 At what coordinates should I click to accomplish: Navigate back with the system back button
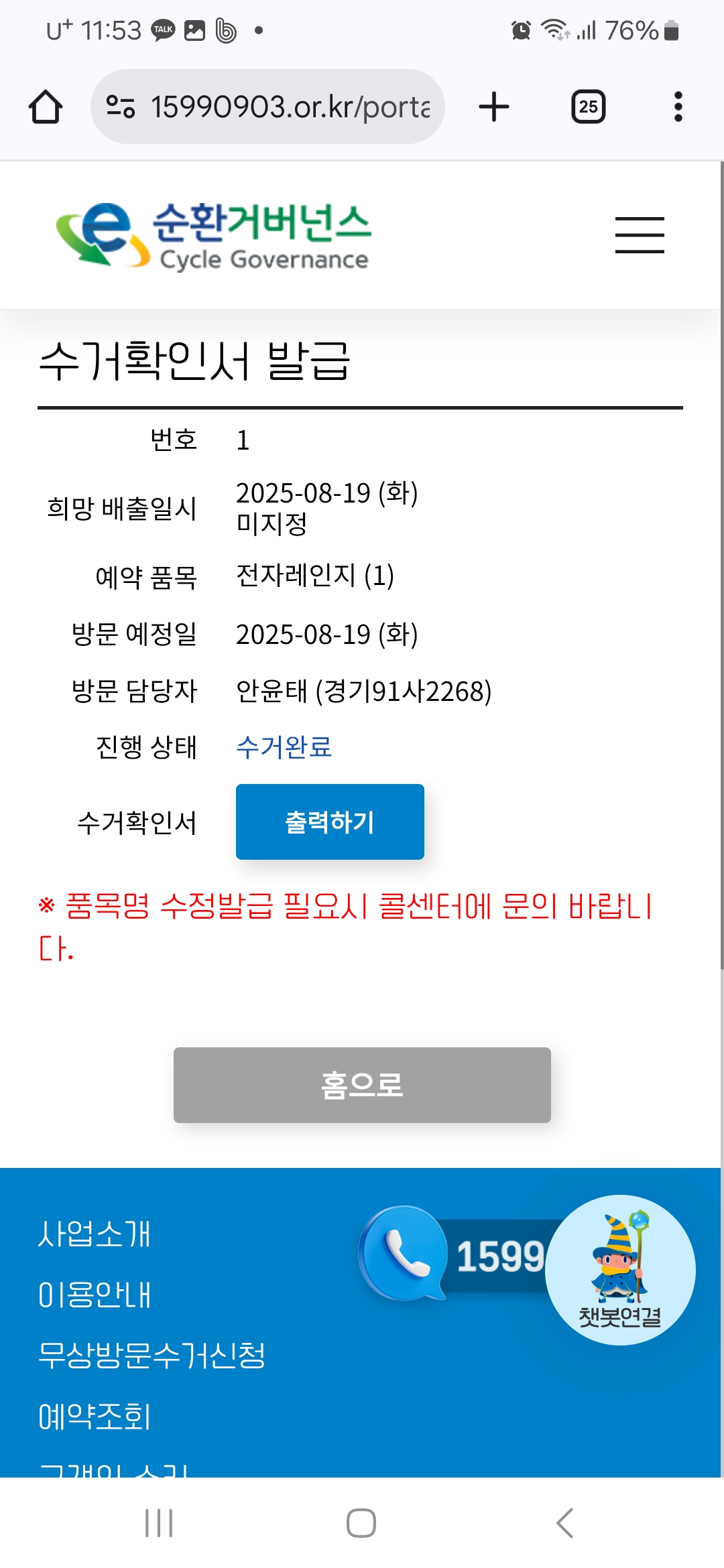(564, 1522)
